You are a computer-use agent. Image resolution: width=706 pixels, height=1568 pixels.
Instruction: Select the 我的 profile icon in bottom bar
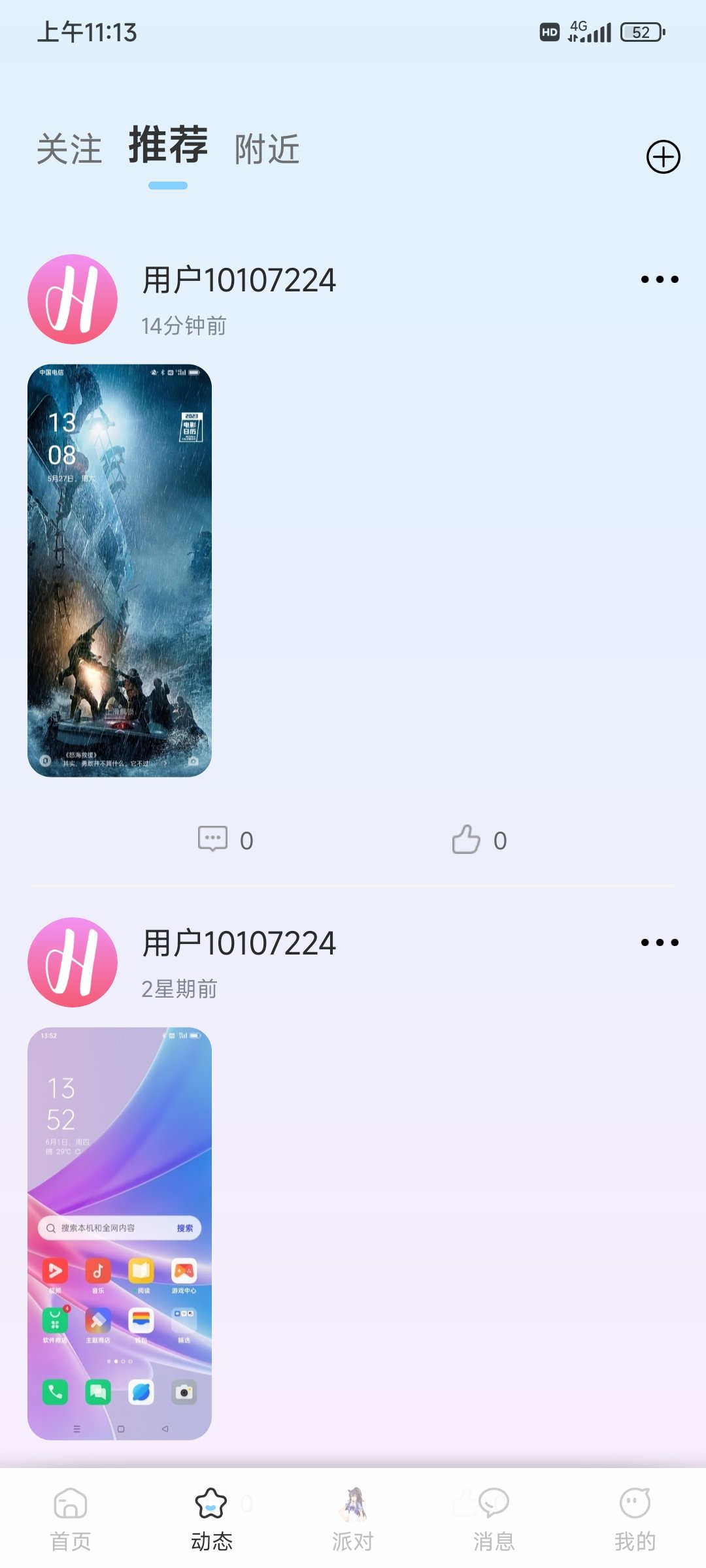point(633,1502)
